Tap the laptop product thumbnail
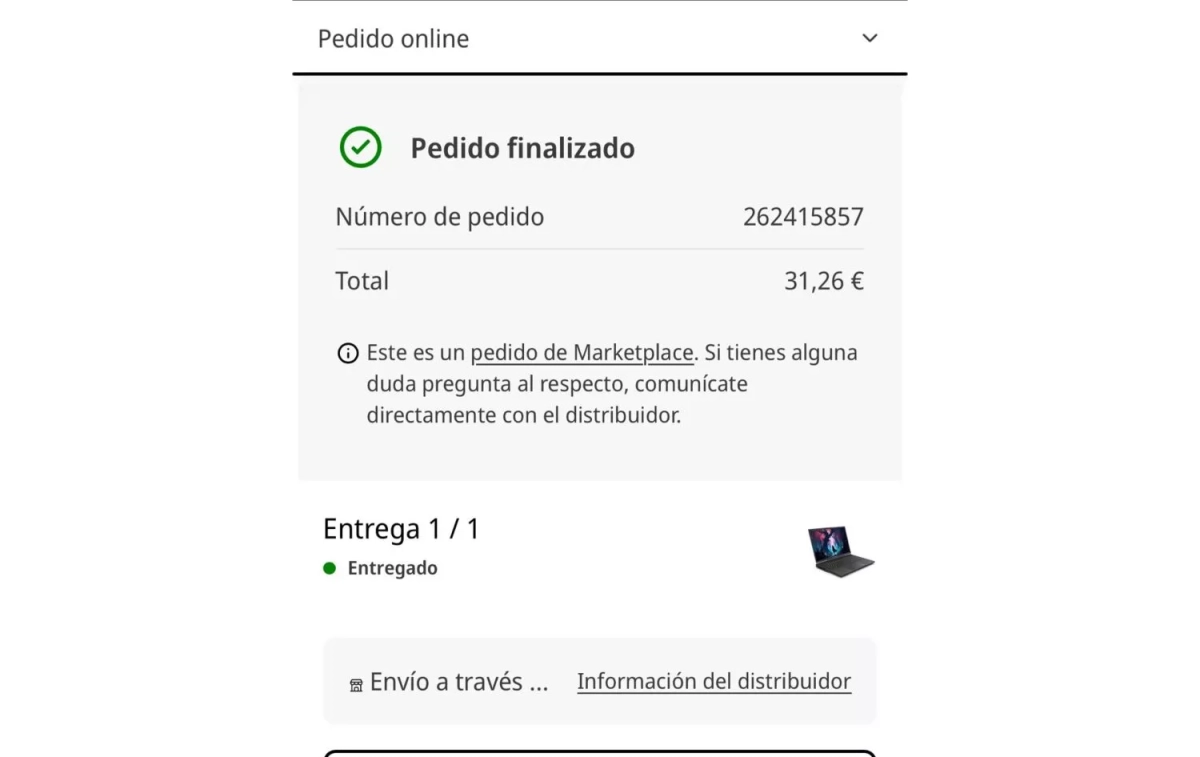Screen dimensions: 1200x757 tap(840, 551)
